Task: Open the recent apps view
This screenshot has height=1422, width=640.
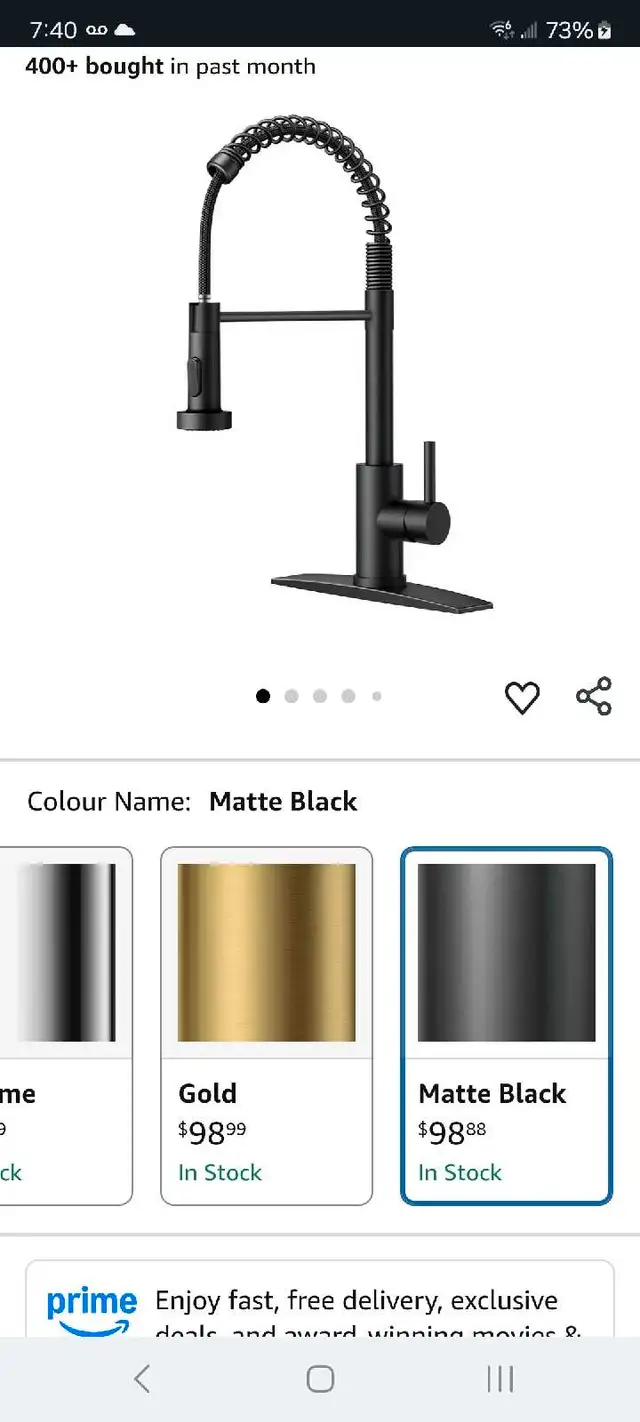Action: (500, 1380)
